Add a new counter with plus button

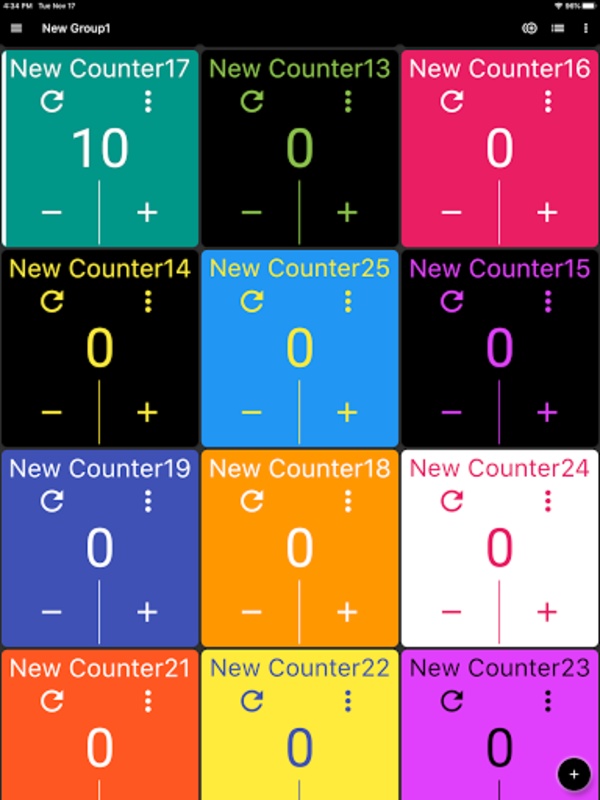coord(573,773)
